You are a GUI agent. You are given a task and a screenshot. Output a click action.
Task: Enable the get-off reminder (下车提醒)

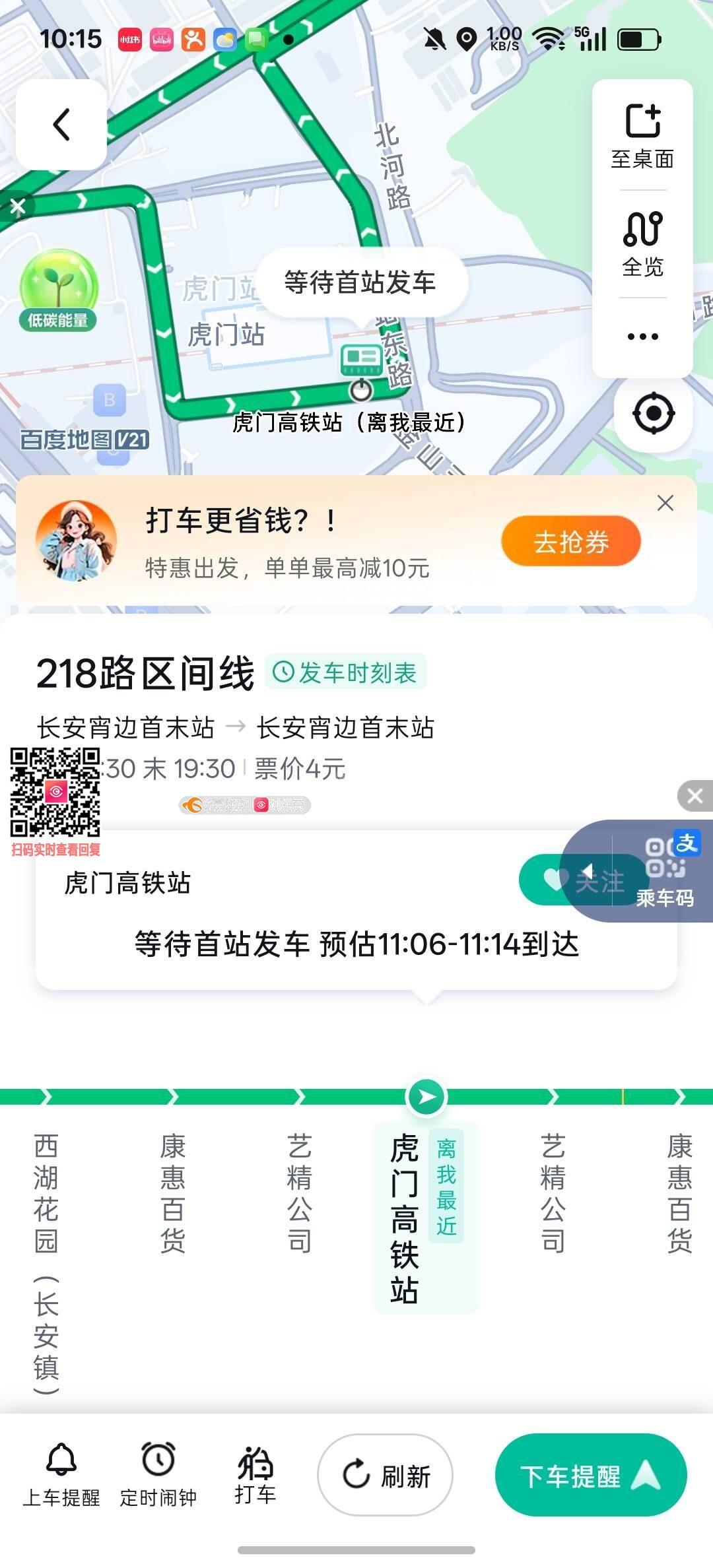pyautogui.click(x=591, y=1475)
